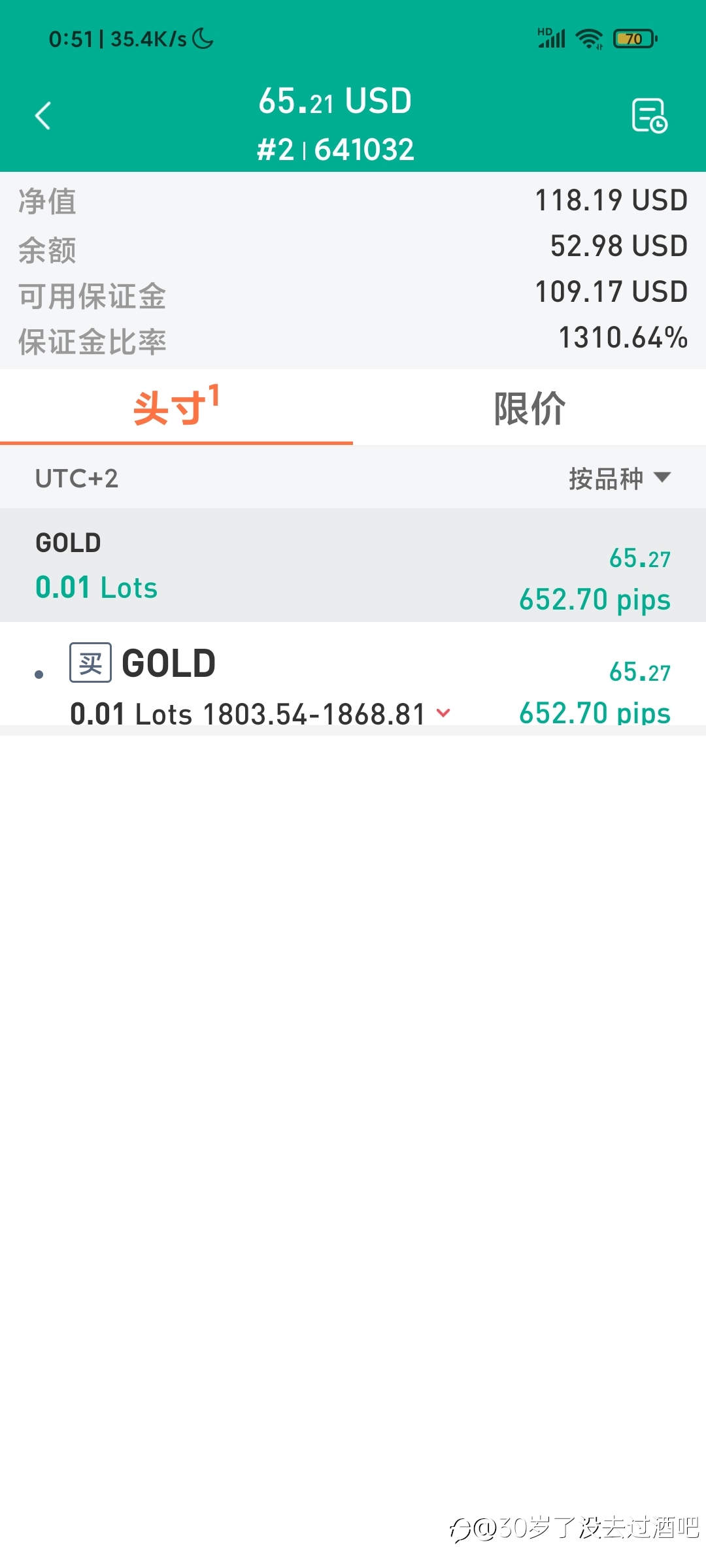Open the 买 GOLD position row
The width and height of the screenshot is (706, 1568).
point(353,679)
